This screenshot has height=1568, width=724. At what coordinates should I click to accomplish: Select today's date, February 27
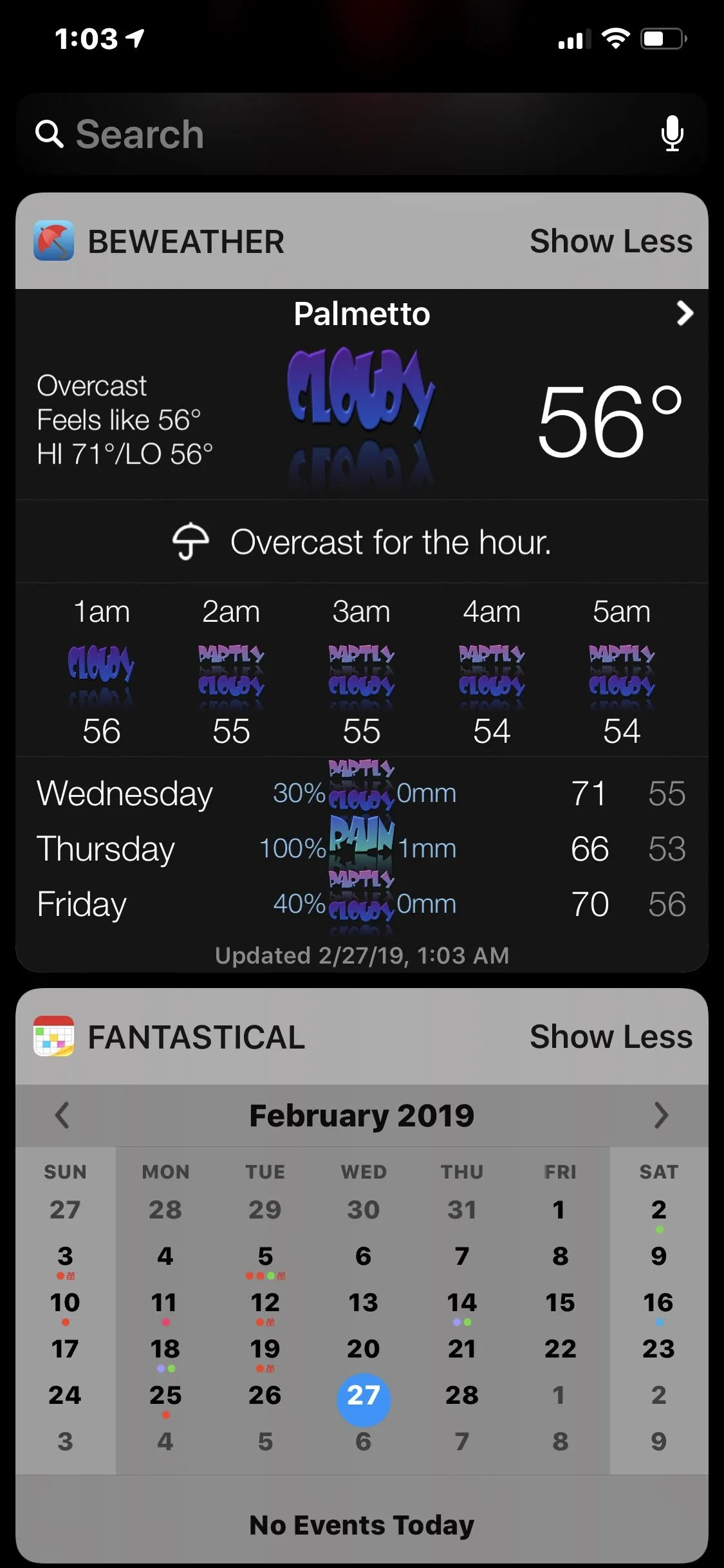tap(364, 1395)
